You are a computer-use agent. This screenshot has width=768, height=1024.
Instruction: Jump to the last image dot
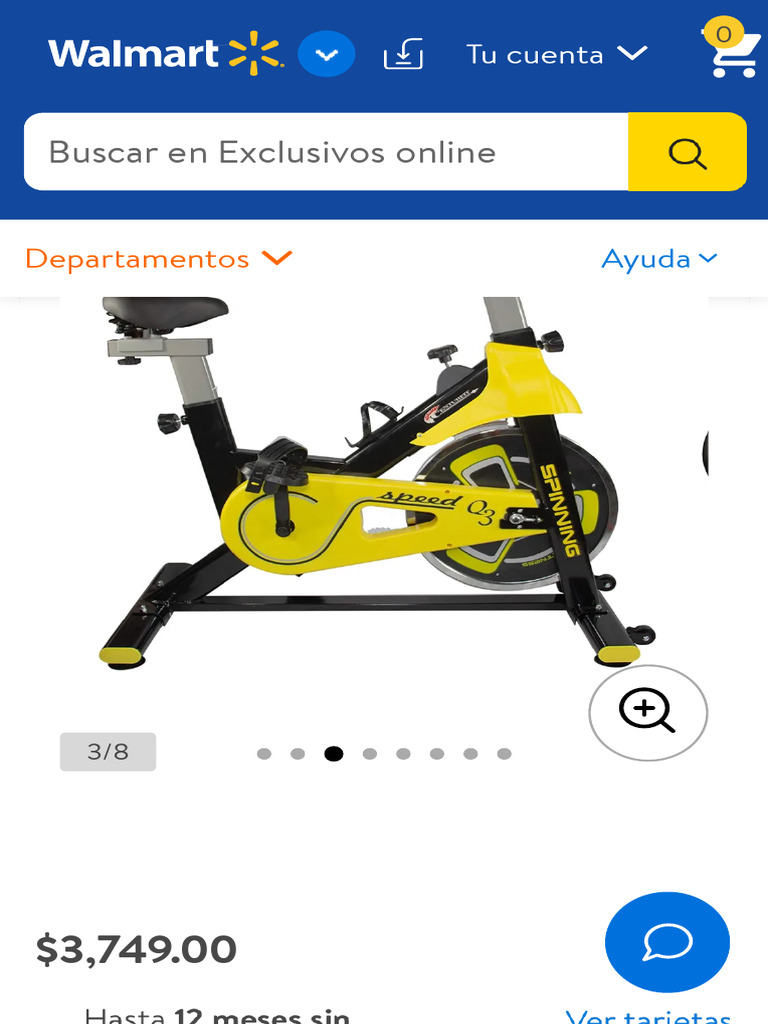(504, 754)
